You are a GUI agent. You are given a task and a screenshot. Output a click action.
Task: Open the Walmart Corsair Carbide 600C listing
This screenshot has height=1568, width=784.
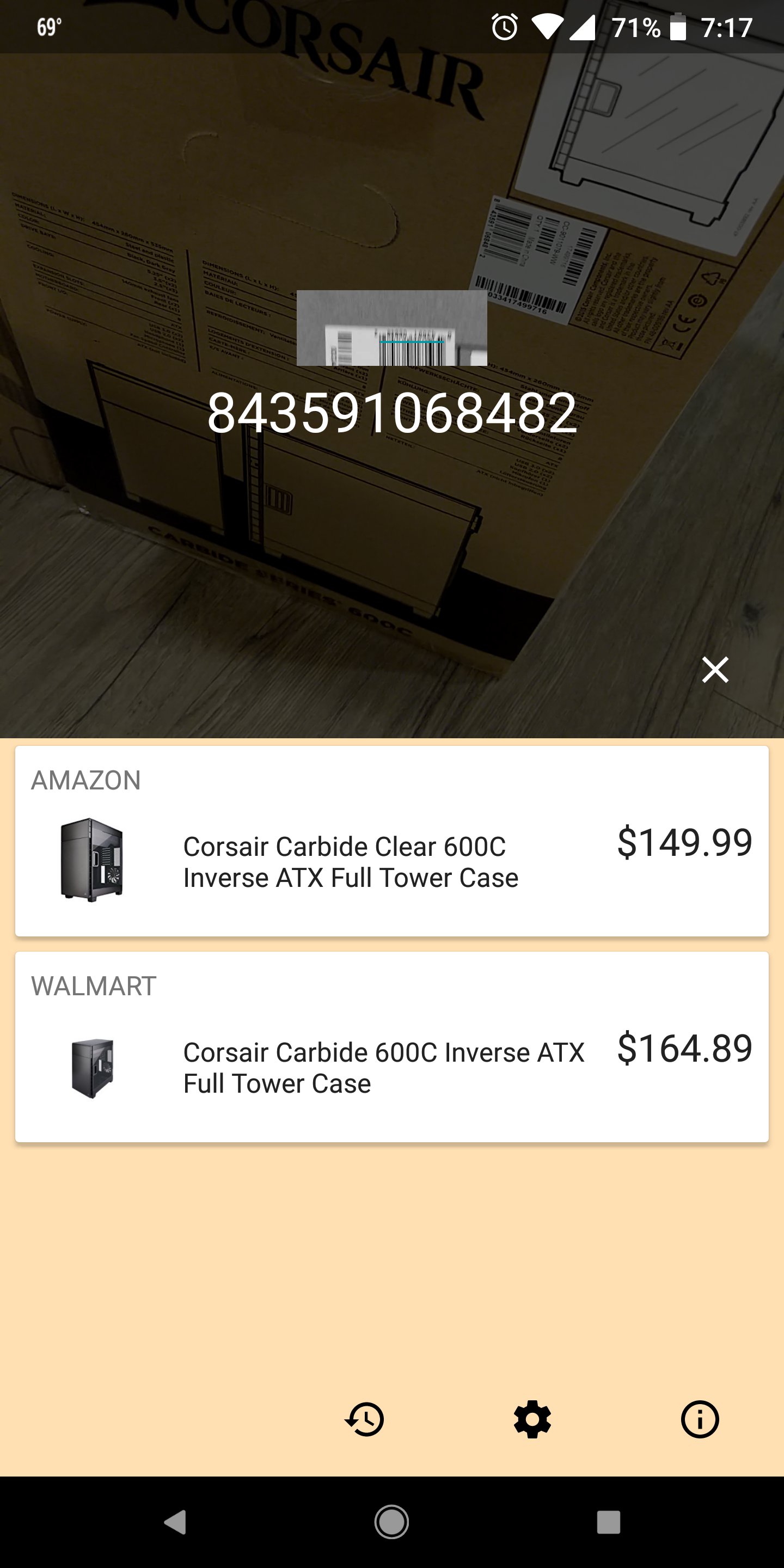coord(391,1067)
